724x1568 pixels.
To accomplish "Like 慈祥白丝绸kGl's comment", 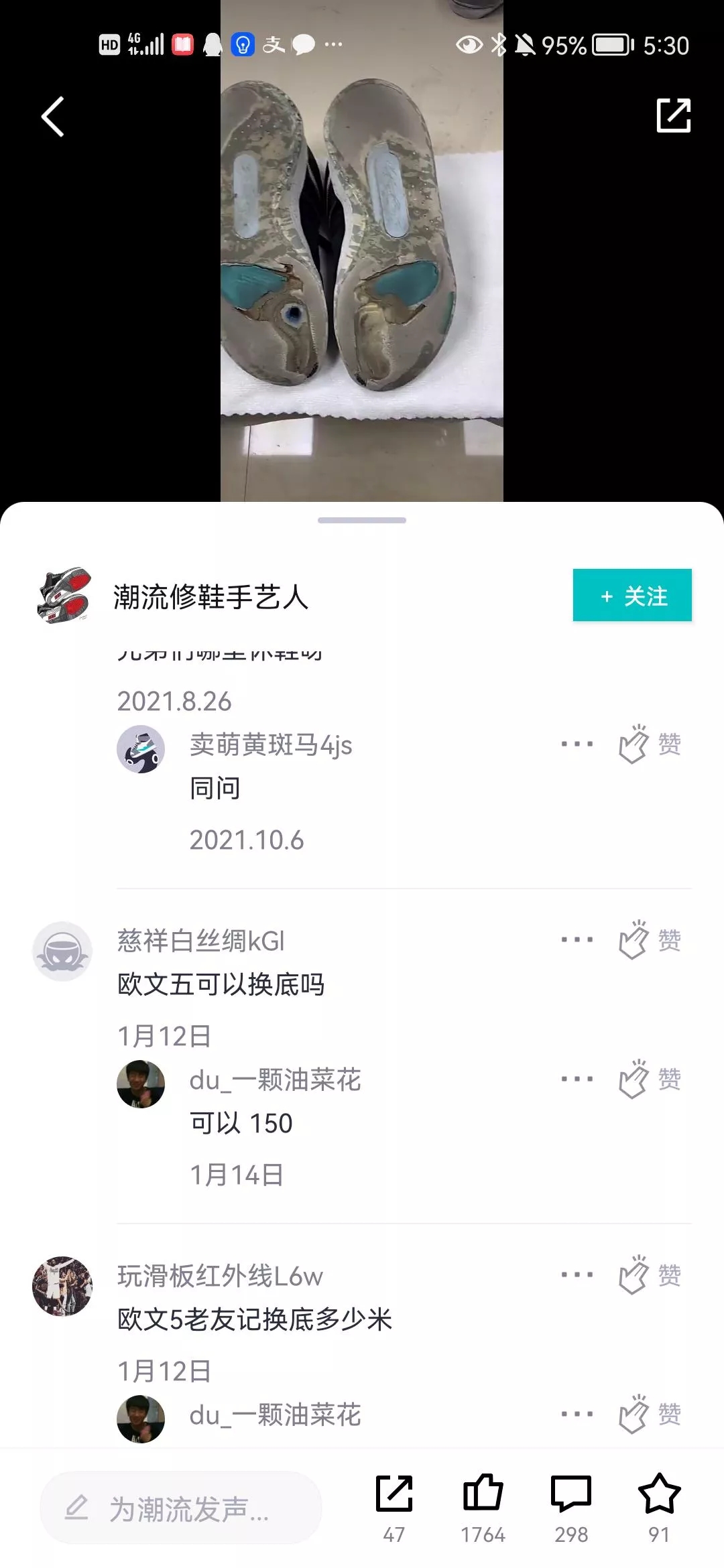I will point(649,939).
